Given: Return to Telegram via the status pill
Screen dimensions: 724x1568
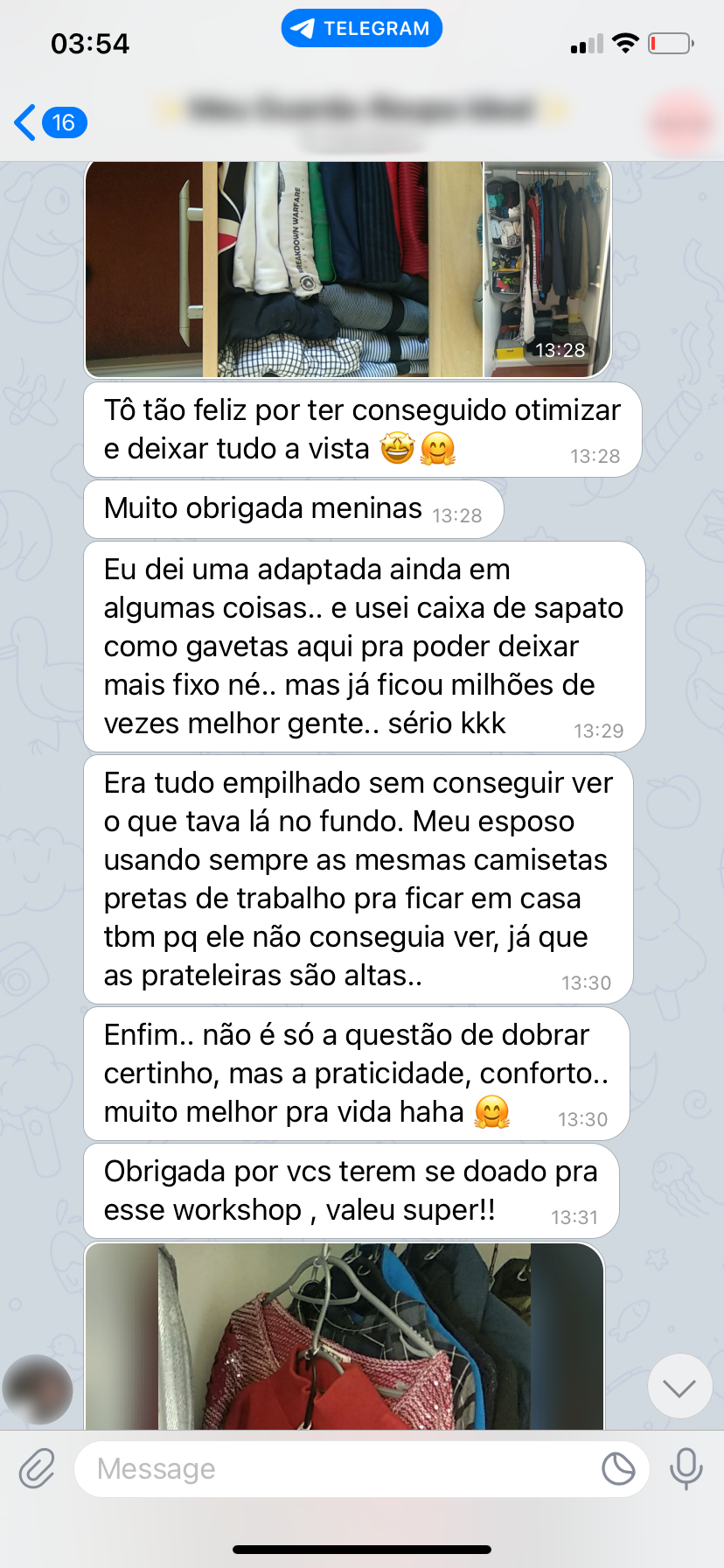Looking at the screenshot, I should click(361, 29).
